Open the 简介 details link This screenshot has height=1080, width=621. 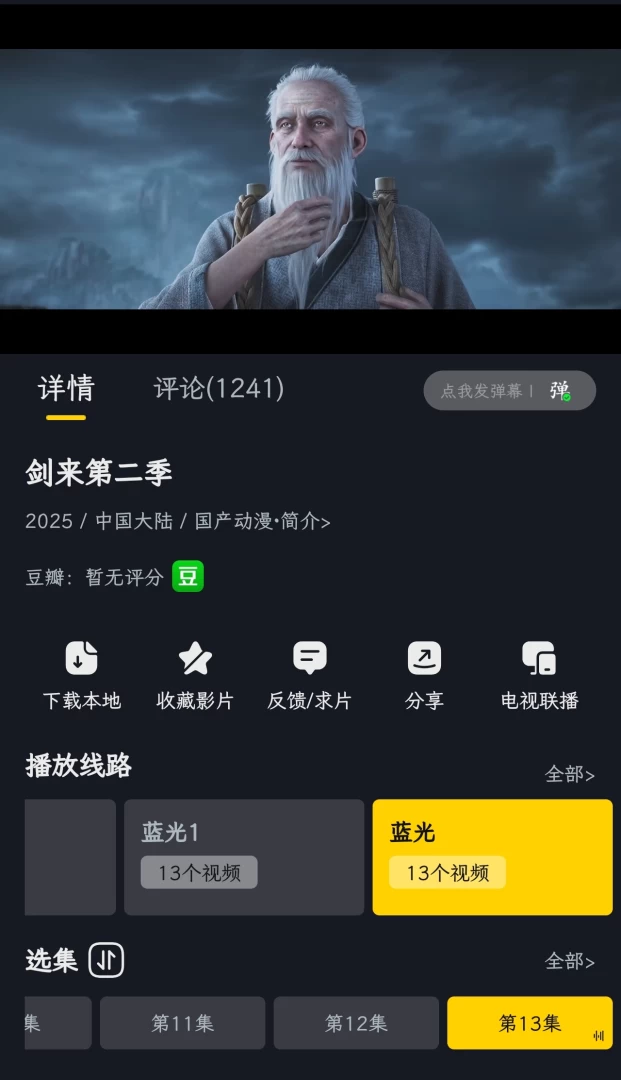click(x=304, y=521)
